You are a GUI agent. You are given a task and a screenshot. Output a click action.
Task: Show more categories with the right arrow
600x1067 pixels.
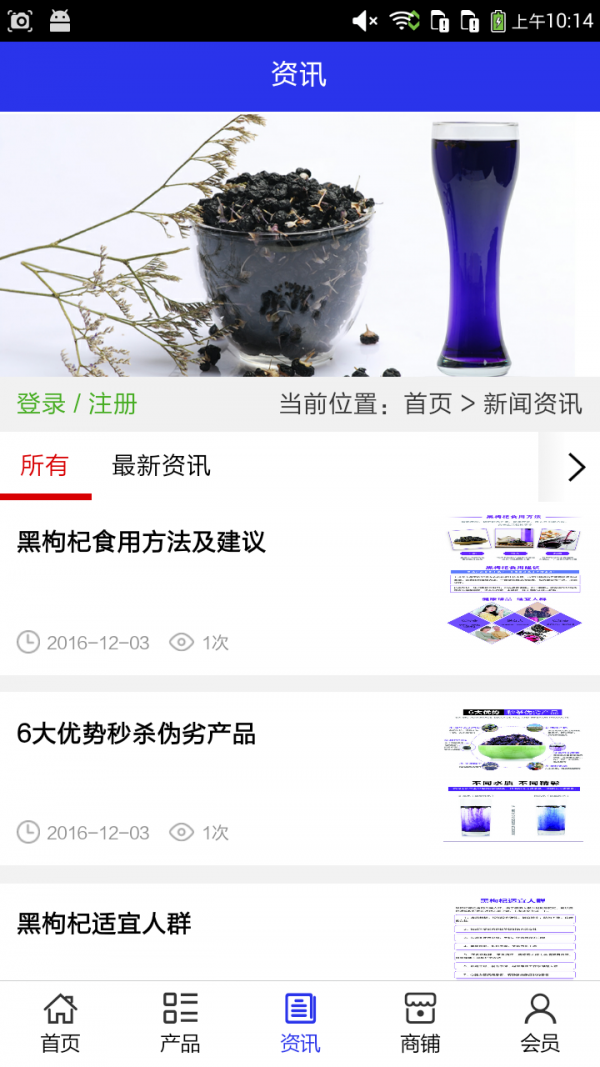[x=575, y=467]
